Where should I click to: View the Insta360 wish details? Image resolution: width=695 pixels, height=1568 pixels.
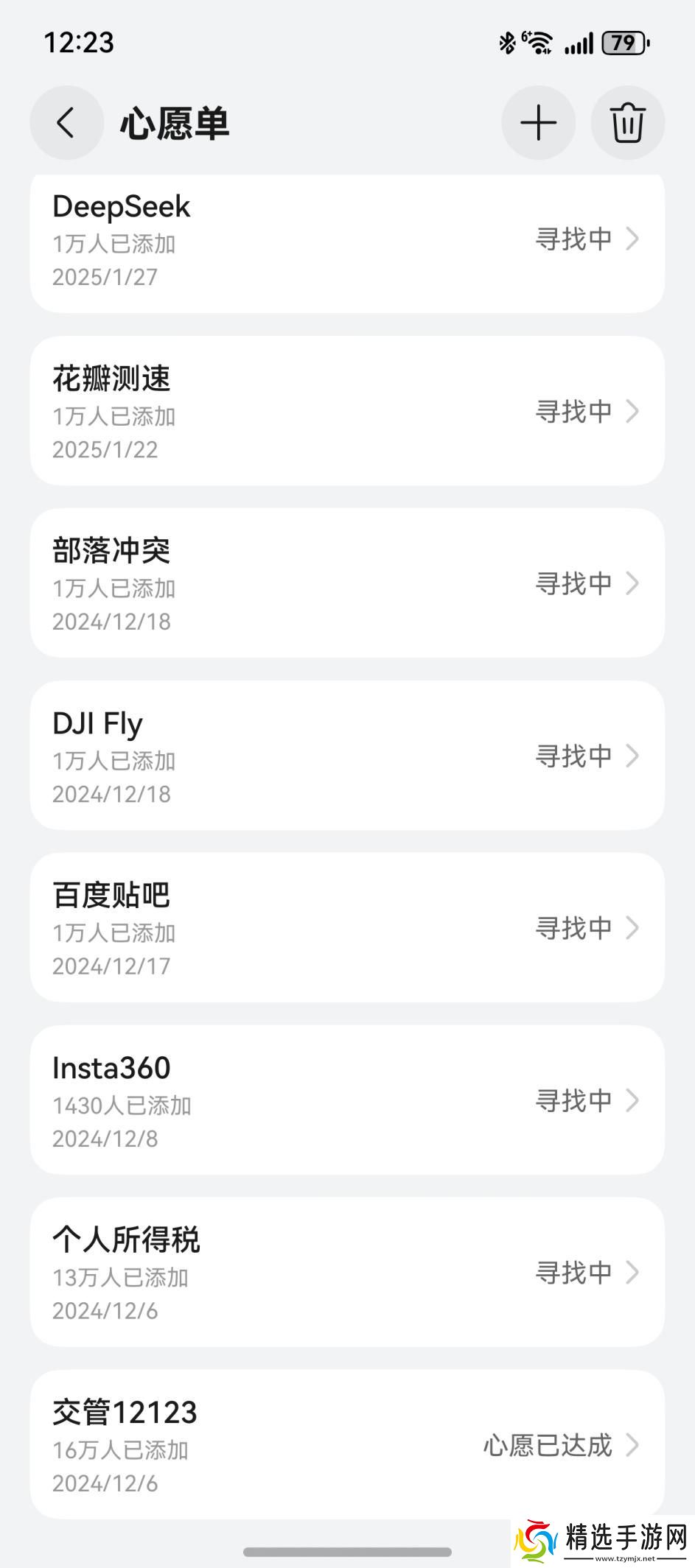346,1100
